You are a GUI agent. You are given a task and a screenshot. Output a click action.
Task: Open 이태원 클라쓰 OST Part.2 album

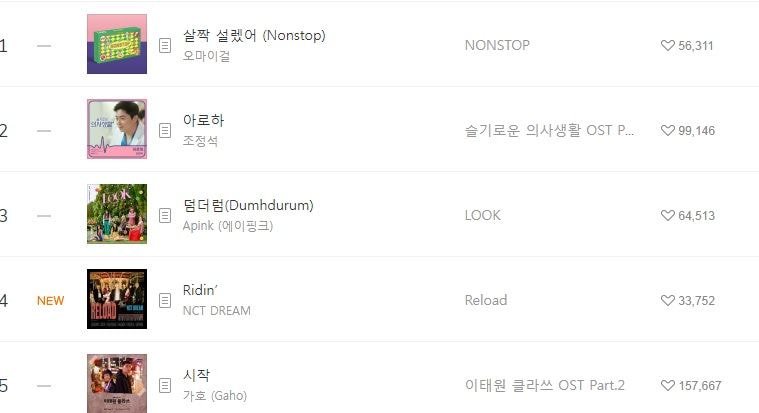pyautogui.click(x=545, y=385)
